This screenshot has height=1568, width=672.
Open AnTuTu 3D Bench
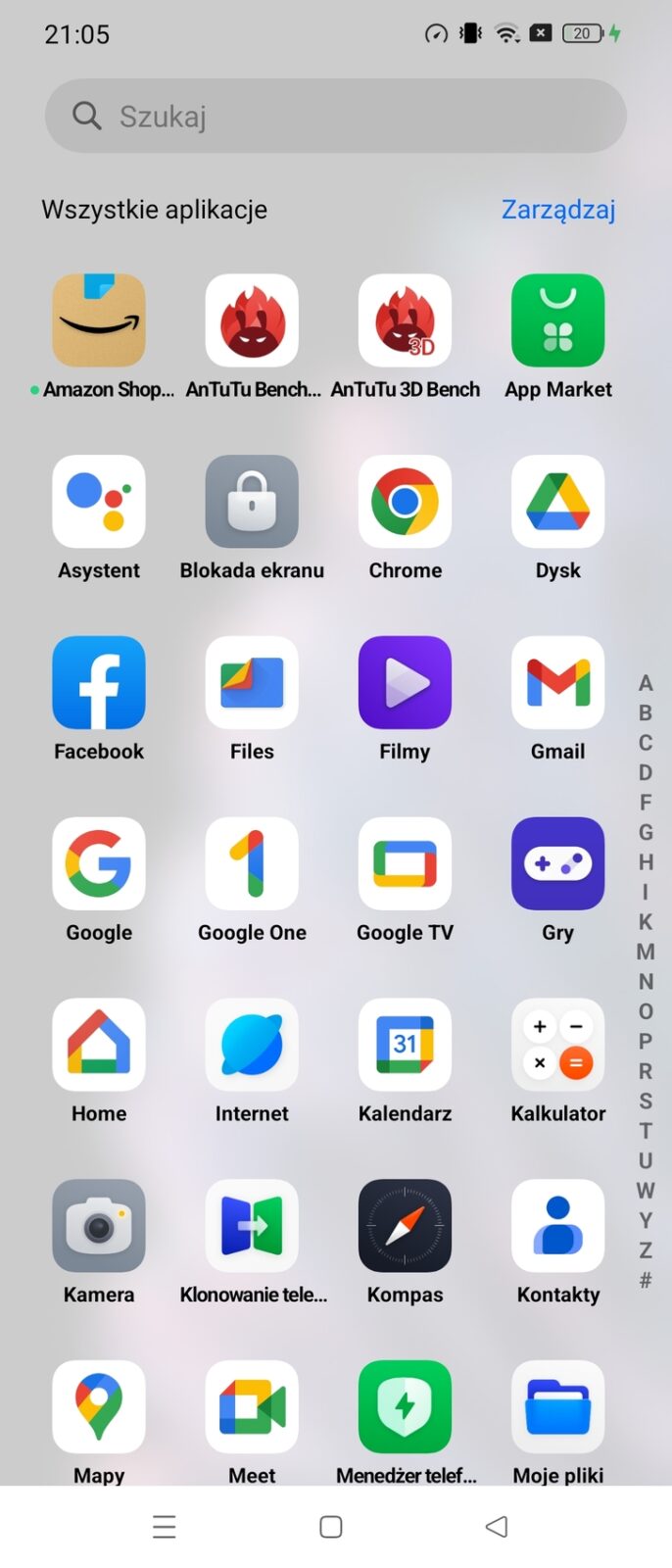pos(405,320)
